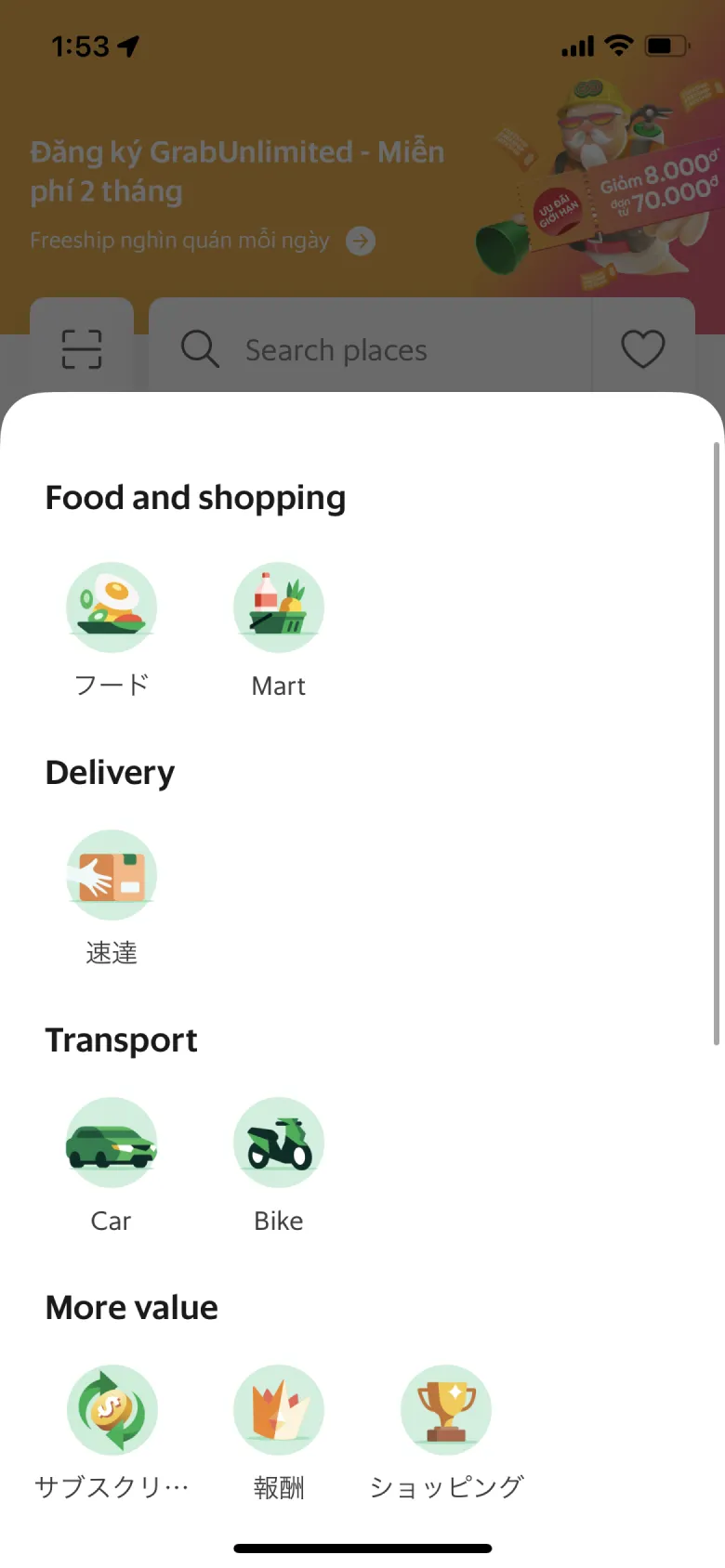The image size is (725, 1568).
Task: Tap the Search places input field
Action: [x=372, y=349]
